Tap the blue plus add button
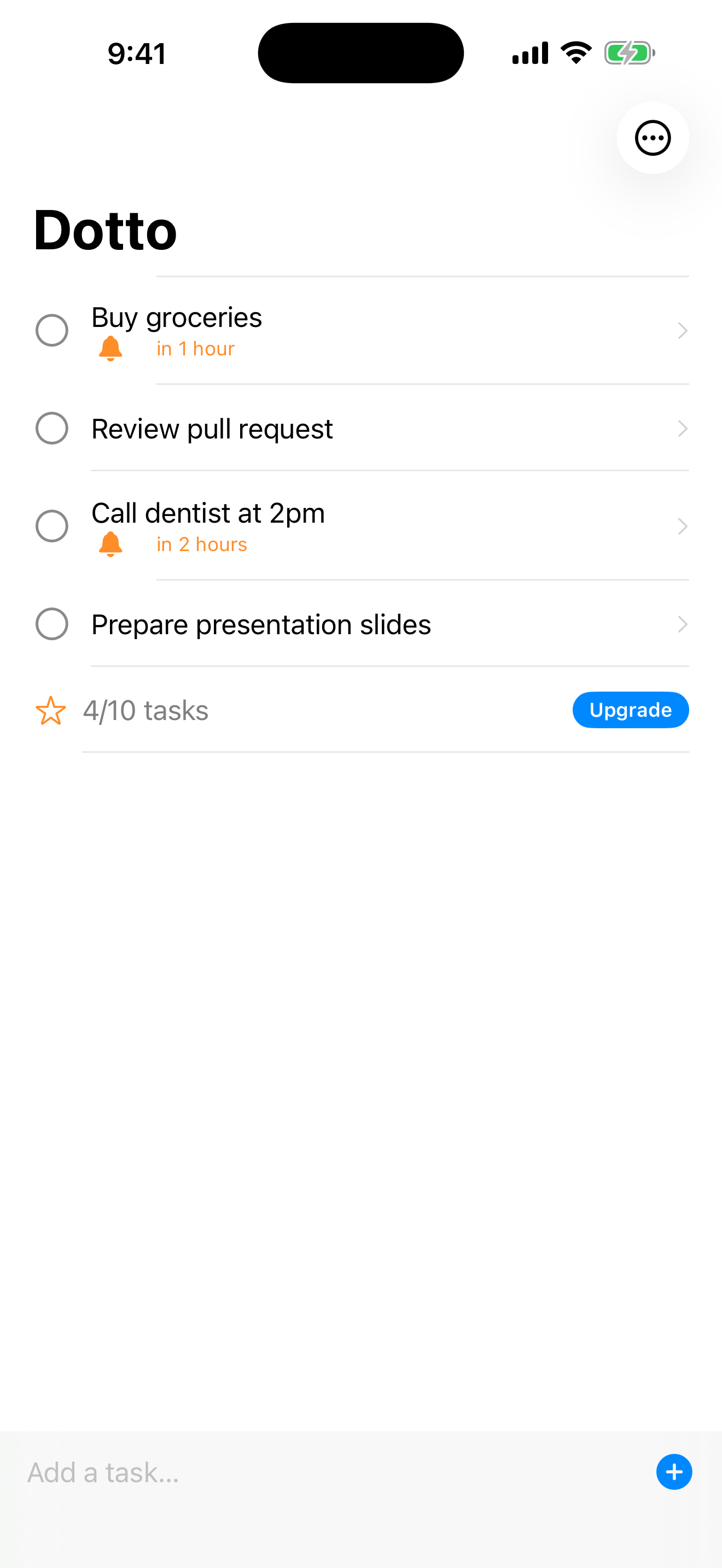722x1568 pixels. [674, 1472]
